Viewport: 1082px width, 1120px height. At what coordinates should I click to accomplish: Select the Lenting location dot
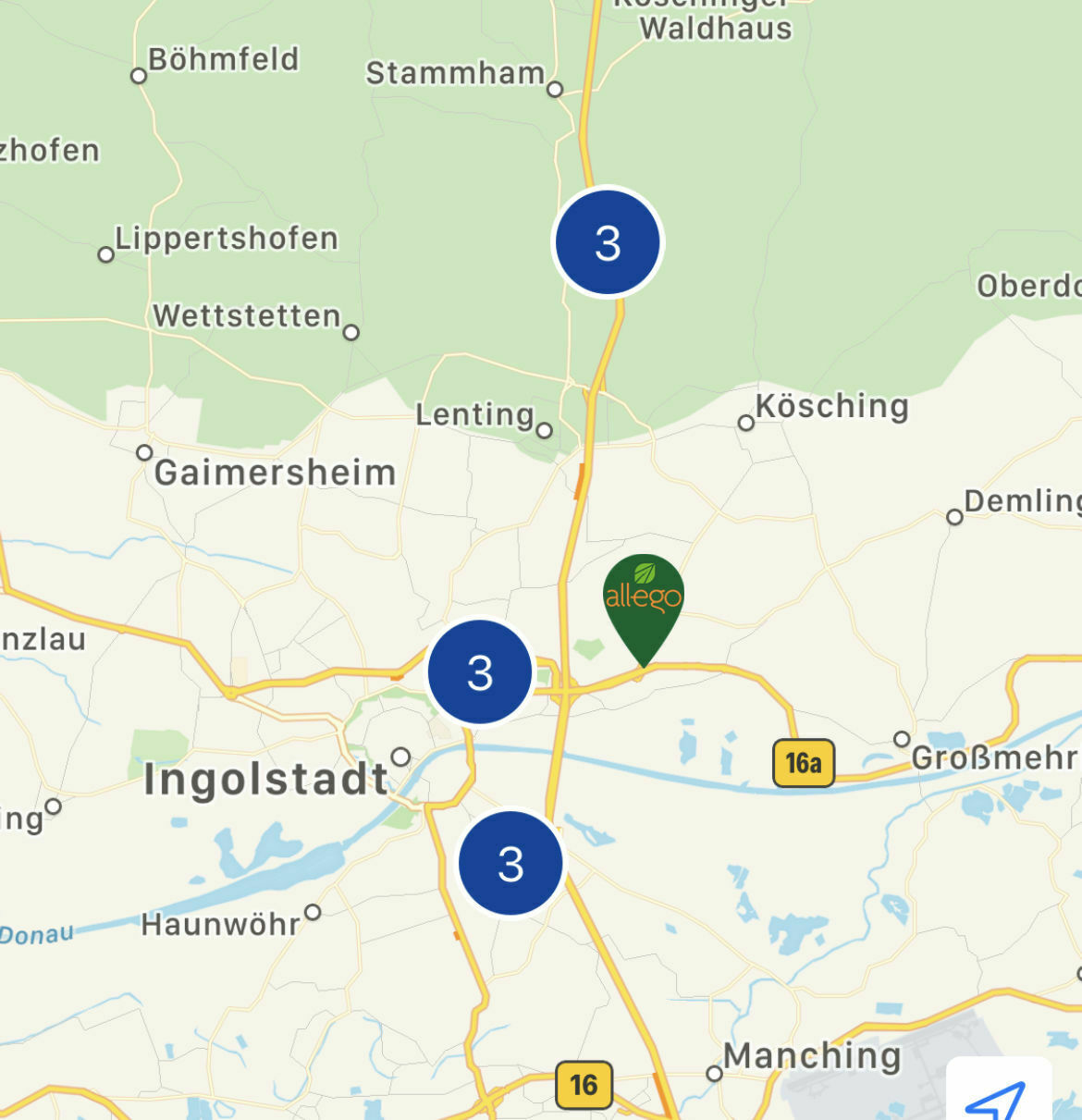pyautogui.click(x=544, y=430)
